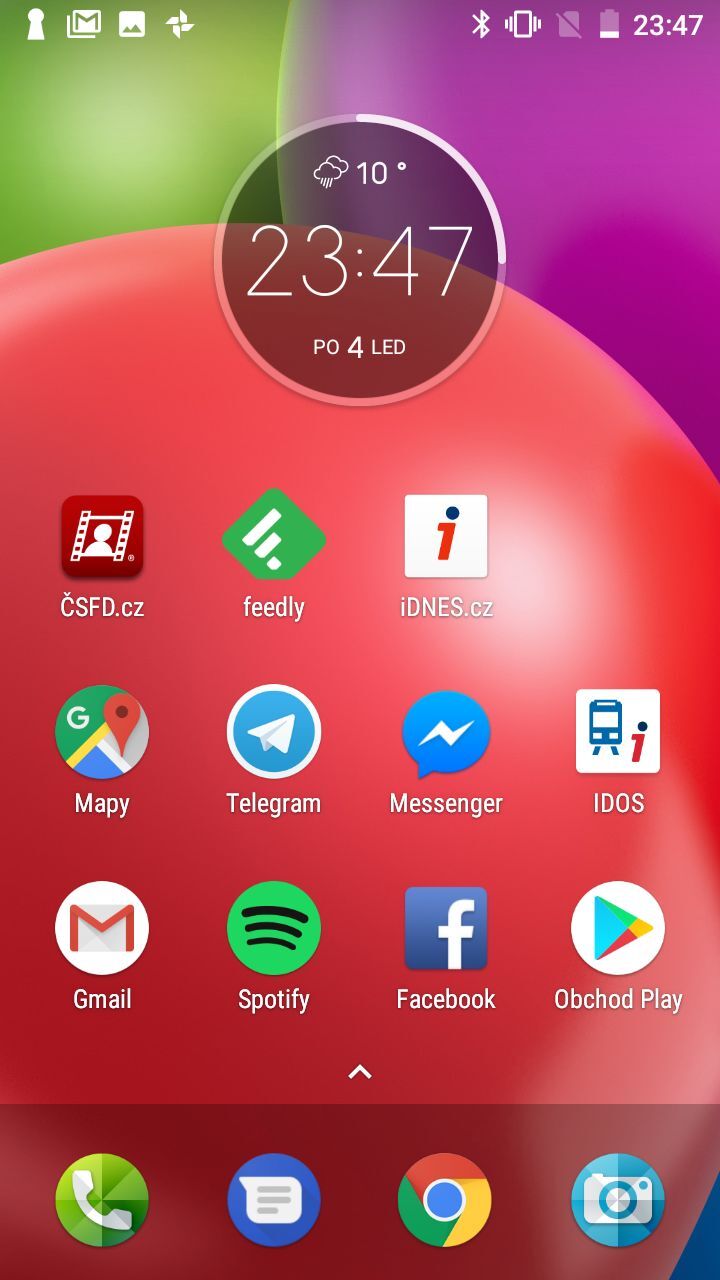
Task: Expand the app drawer with the up arrow
Action: tap(360, 1070)
